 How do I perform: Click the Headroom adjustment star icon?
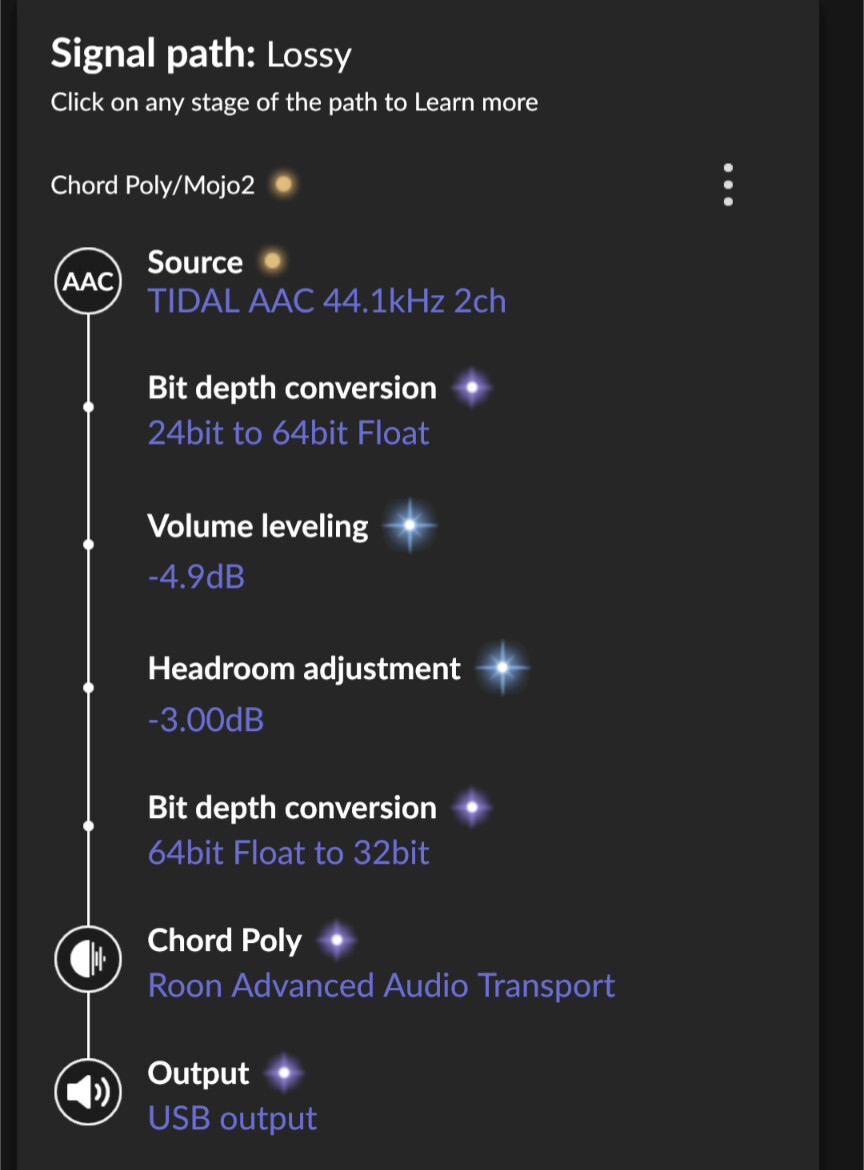pos(502,667)
